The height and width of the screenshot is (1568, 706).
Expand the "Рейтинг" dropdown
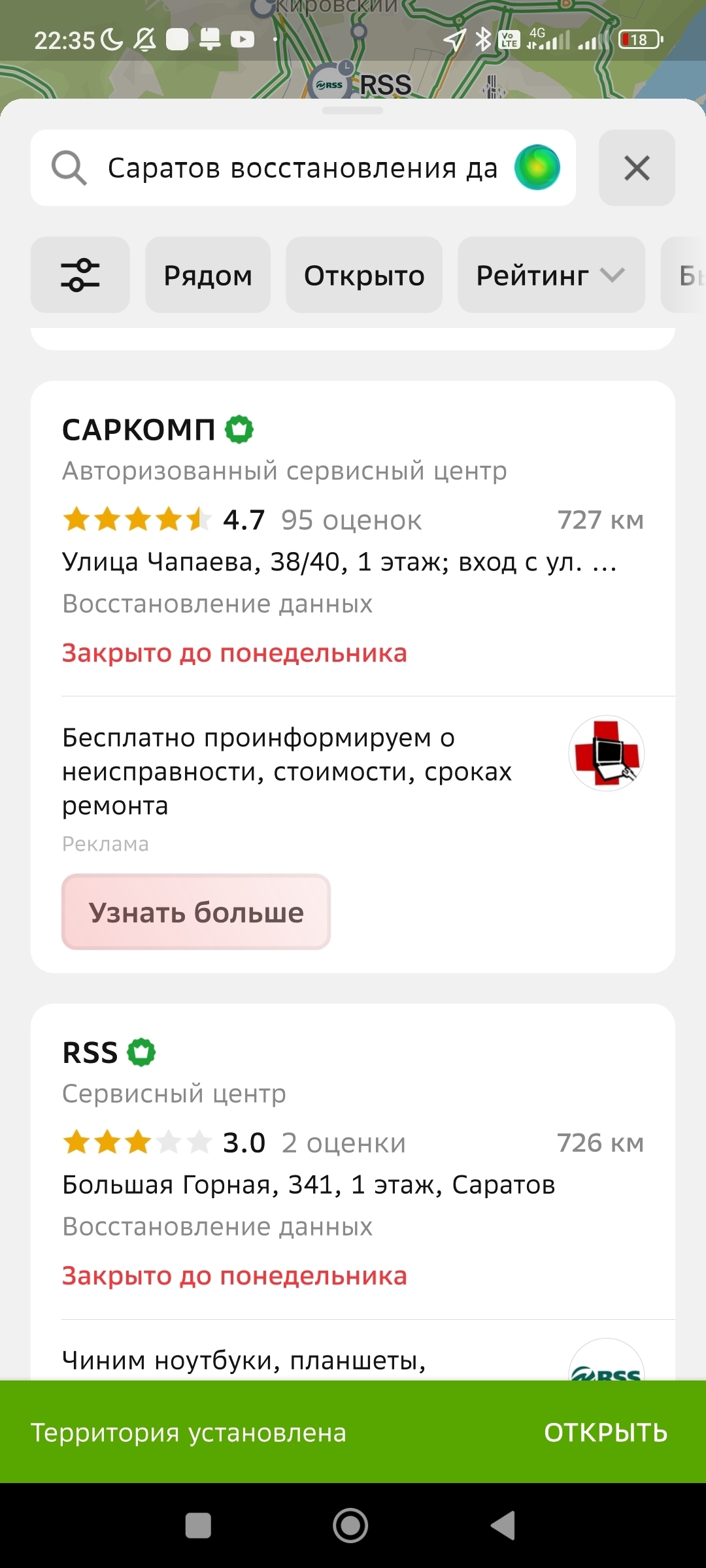click(x=550, y=275)
